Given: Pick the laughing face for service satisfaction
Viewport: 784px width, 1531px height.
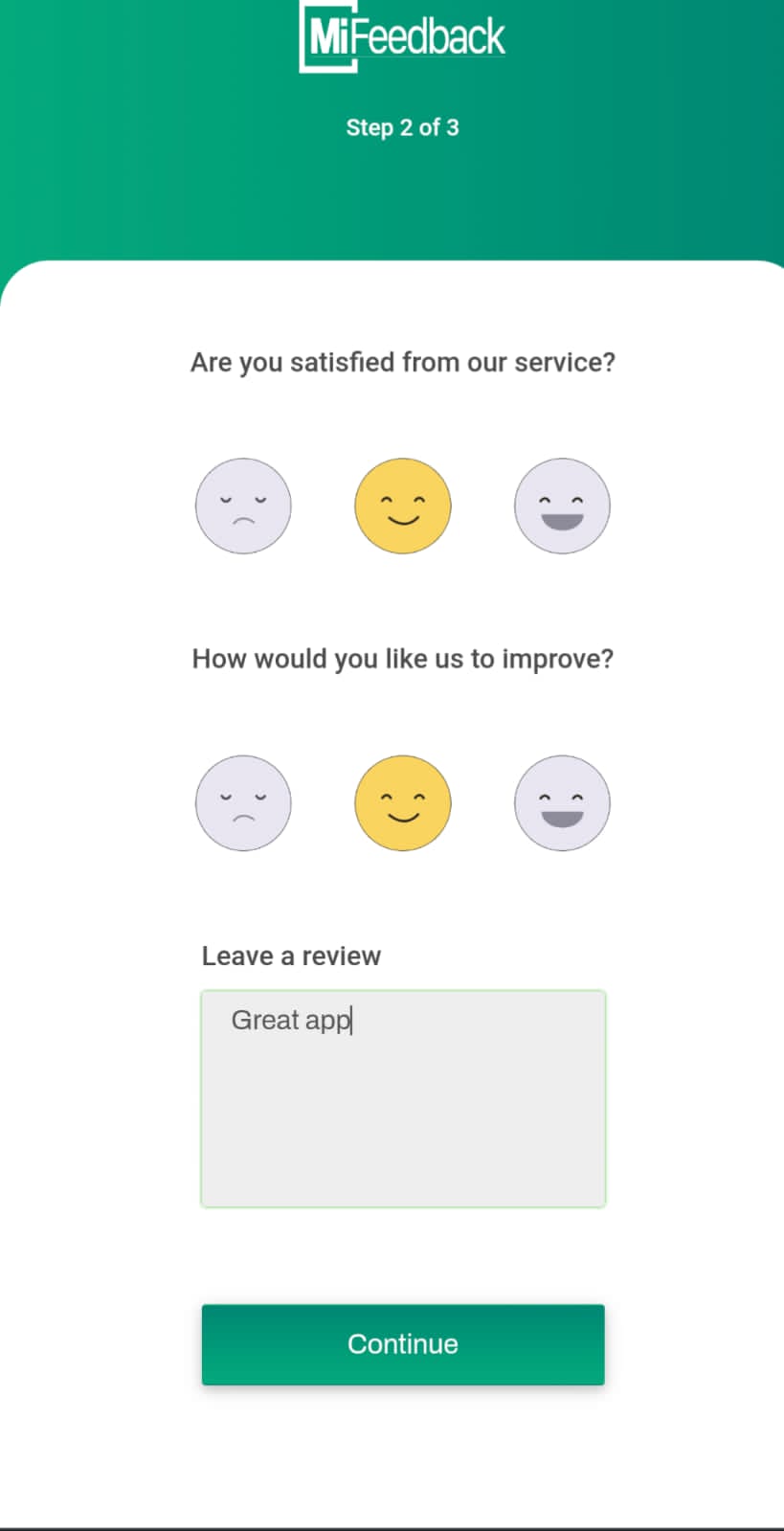Looking at the screenshot, I should point(562,506).
